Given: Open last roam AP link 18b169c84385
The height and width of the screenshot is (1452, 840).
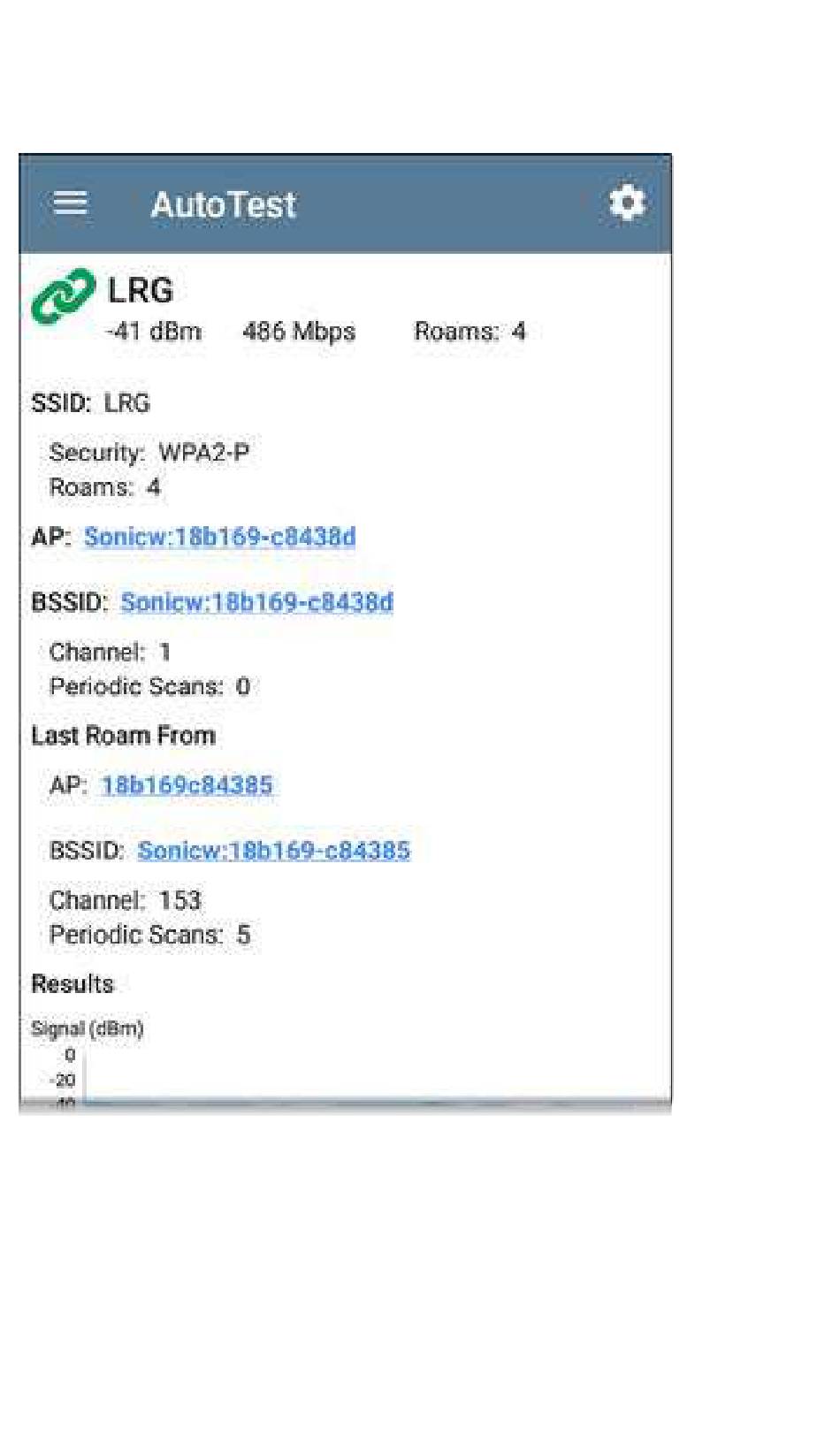Looking at the screenshot, I should coord(187,785).
